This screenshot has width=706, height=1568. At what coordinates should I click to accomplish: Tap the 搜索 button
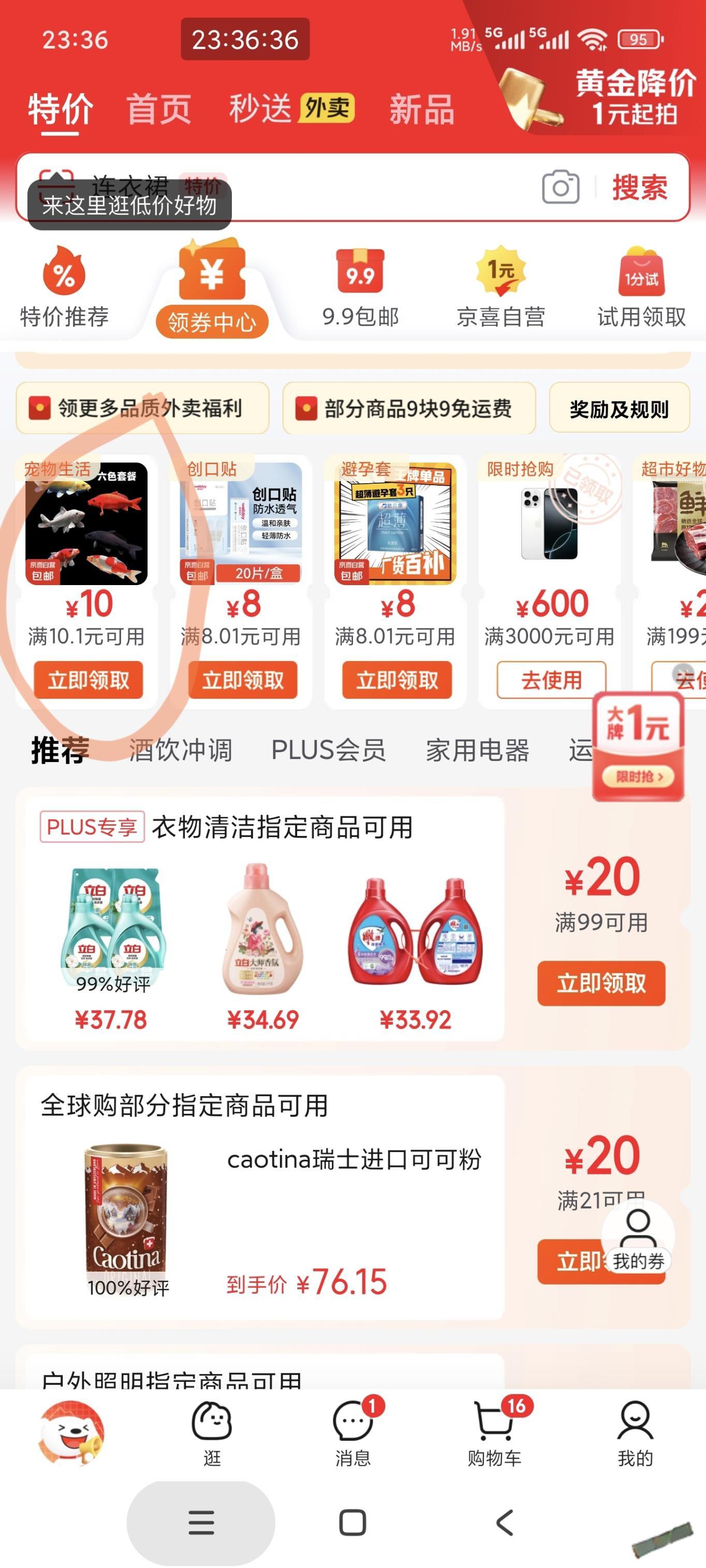pos(639,187)
